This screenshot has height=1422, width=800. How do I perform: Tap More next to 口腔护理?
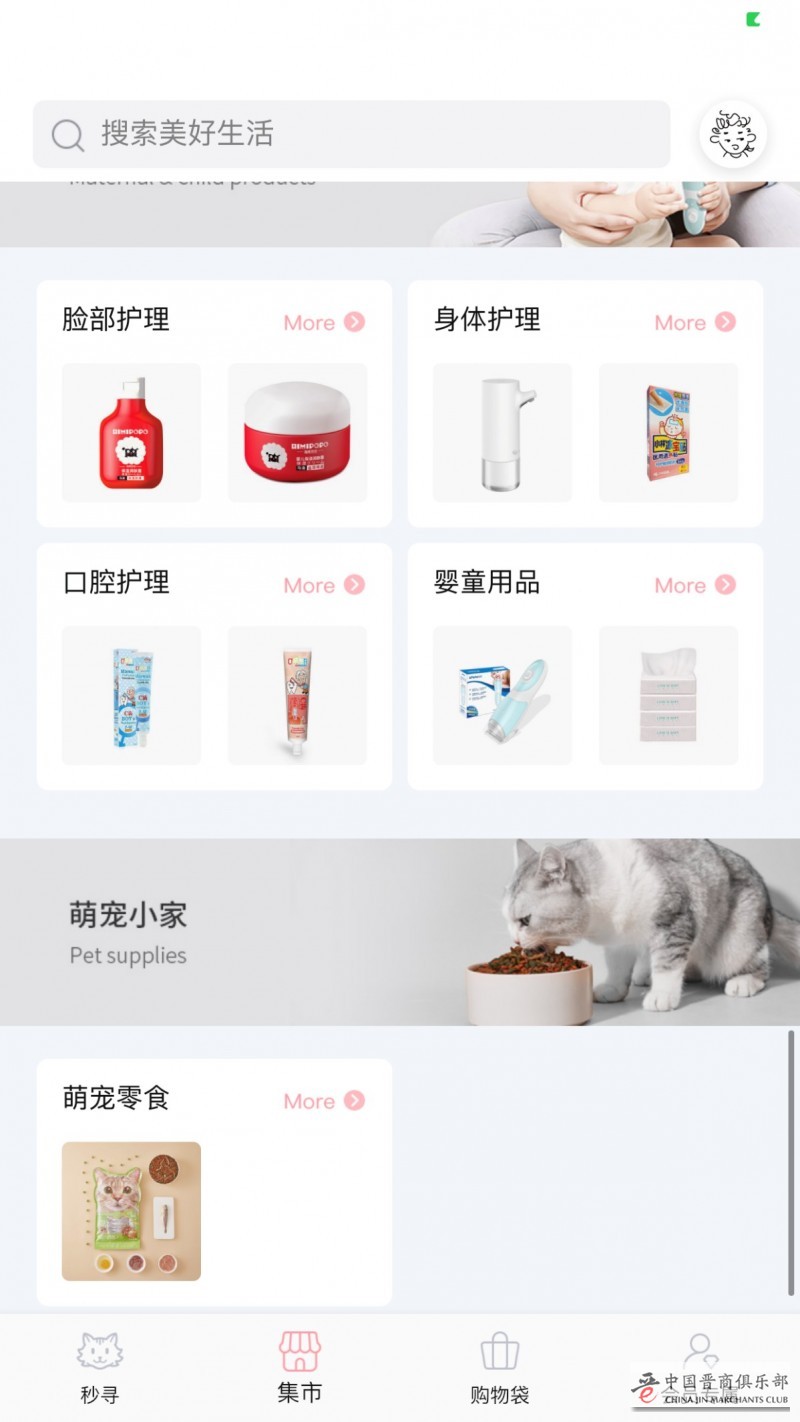click(324, 585)
